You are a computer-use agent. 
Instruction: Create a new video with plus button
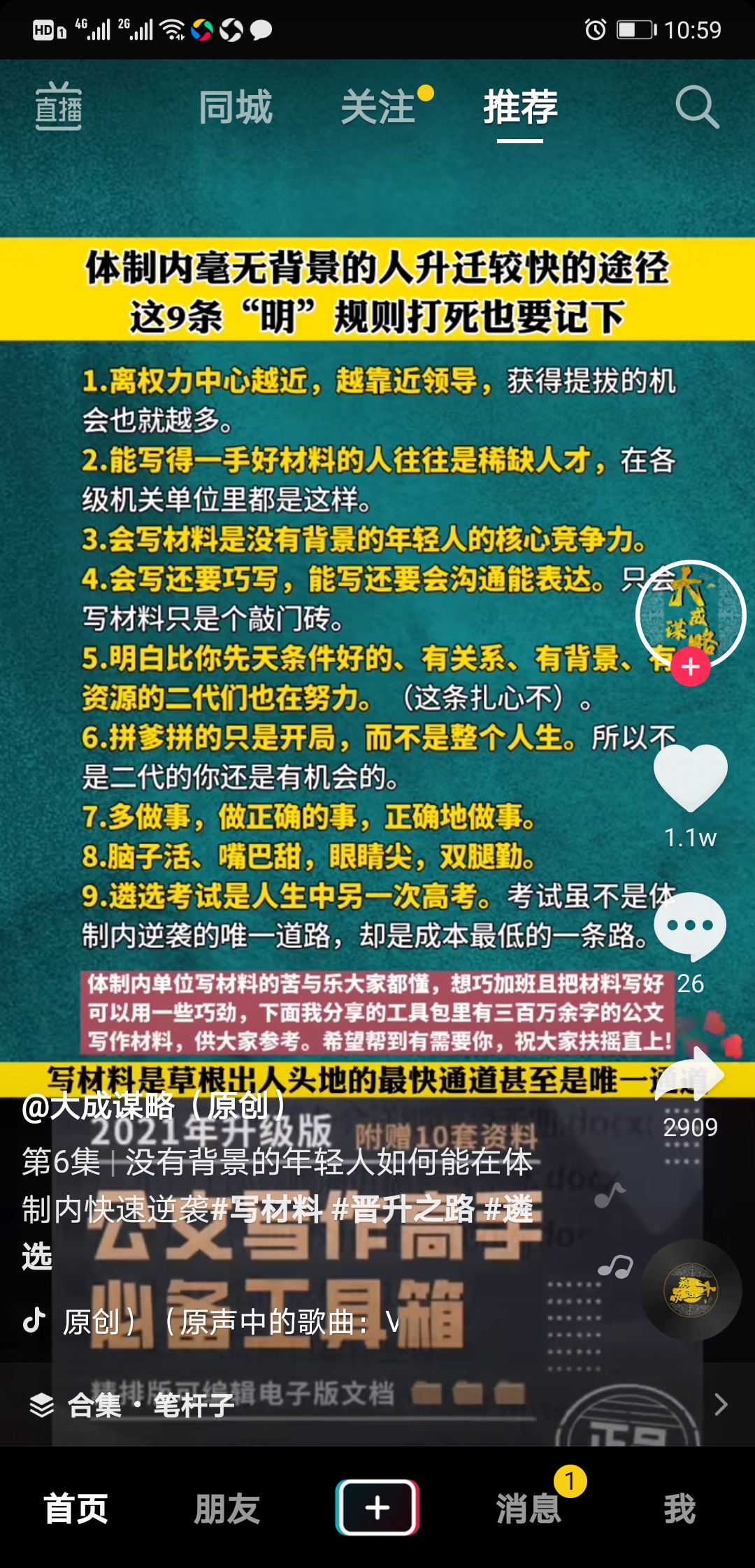coord(377,1507)
